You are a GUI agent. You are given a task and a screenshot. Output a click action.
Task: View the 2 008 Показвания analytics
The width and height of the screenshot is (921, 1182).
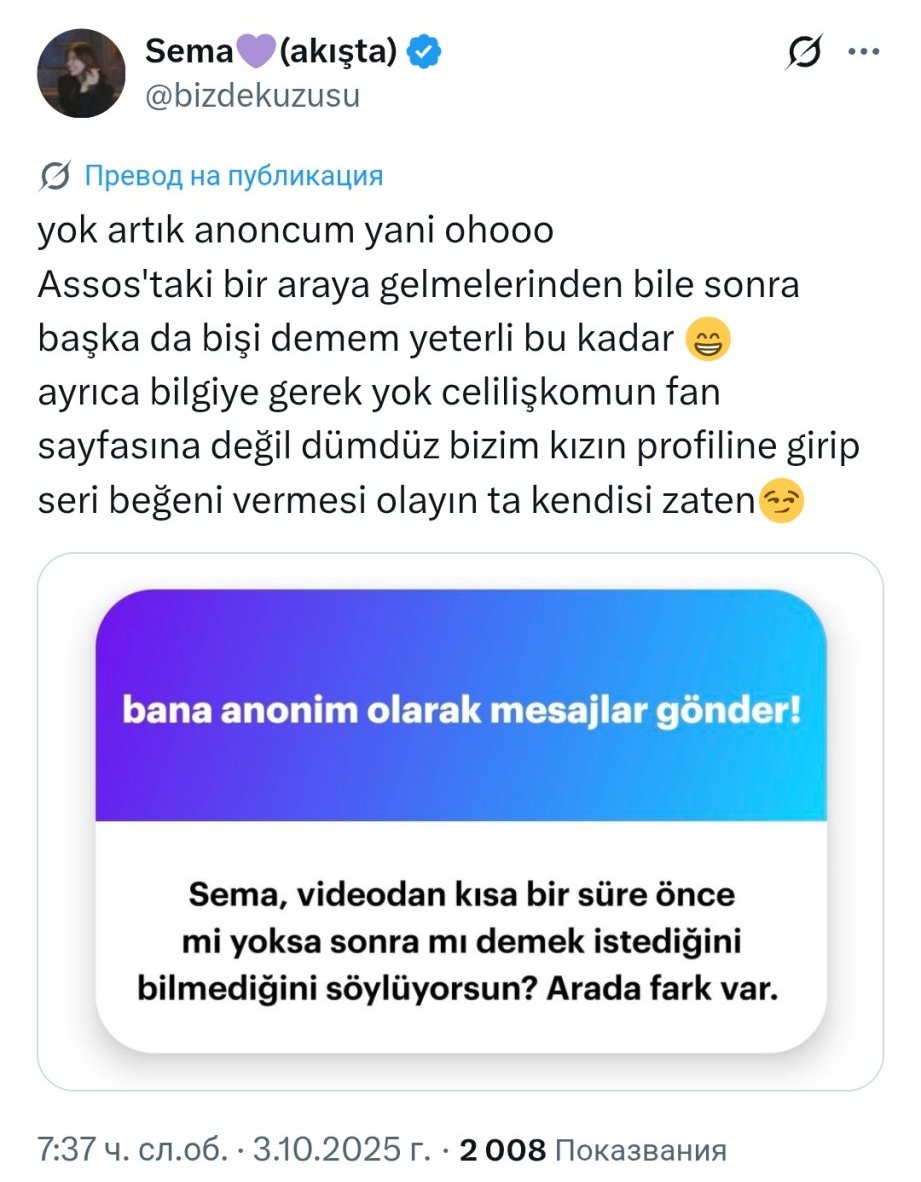pyautogui.click(x=592, y=1150)
